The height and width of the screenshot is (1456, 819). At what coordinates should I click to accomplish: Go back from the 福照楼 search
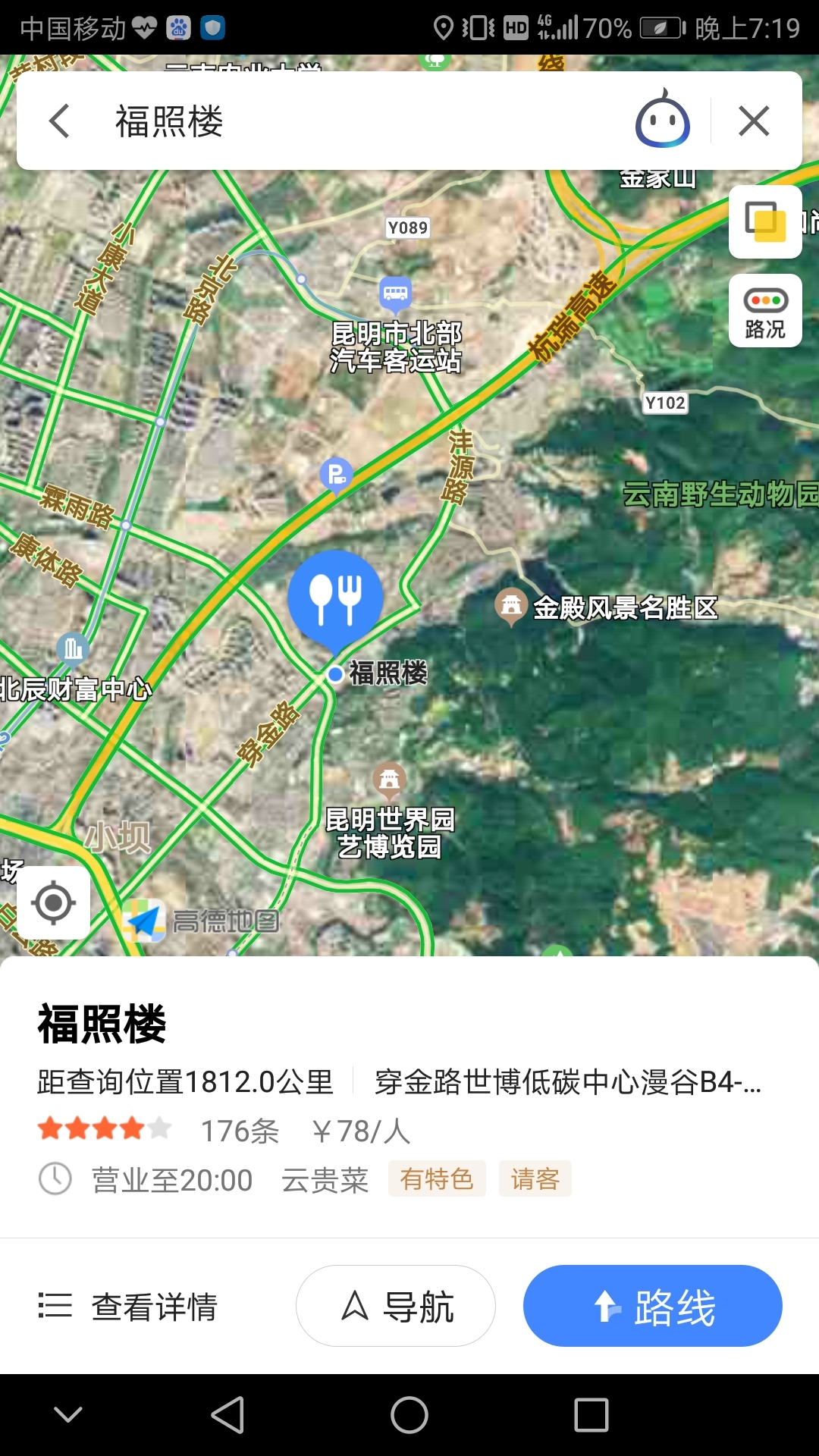pos(59,121)
